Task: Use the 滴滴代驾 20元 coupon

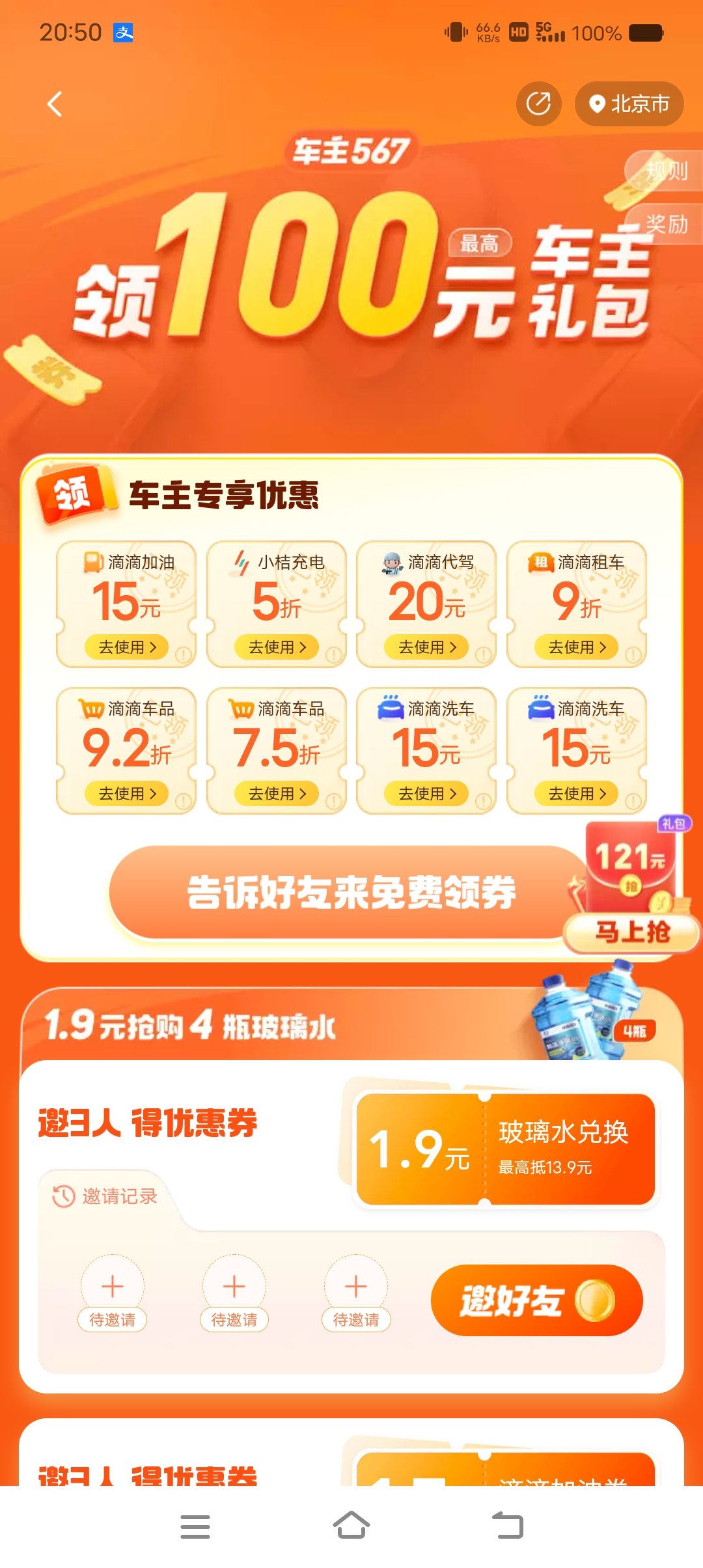Action: click(x=427, y=647)
